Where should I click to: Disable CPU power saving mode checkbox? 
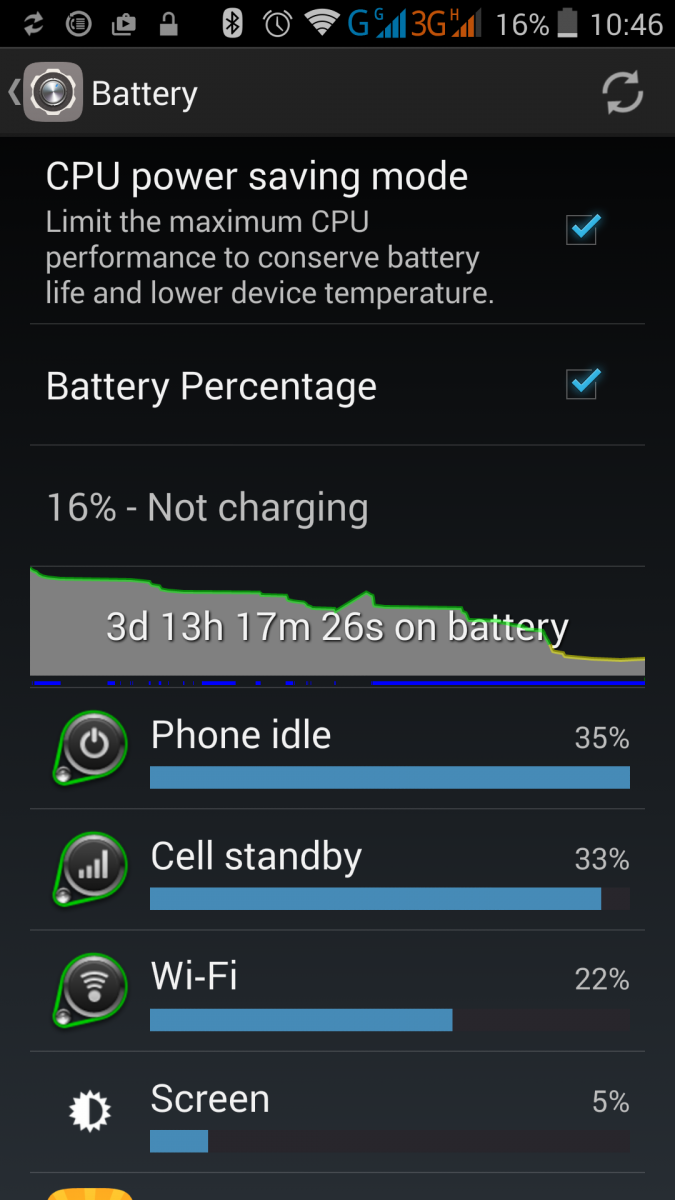582,229
